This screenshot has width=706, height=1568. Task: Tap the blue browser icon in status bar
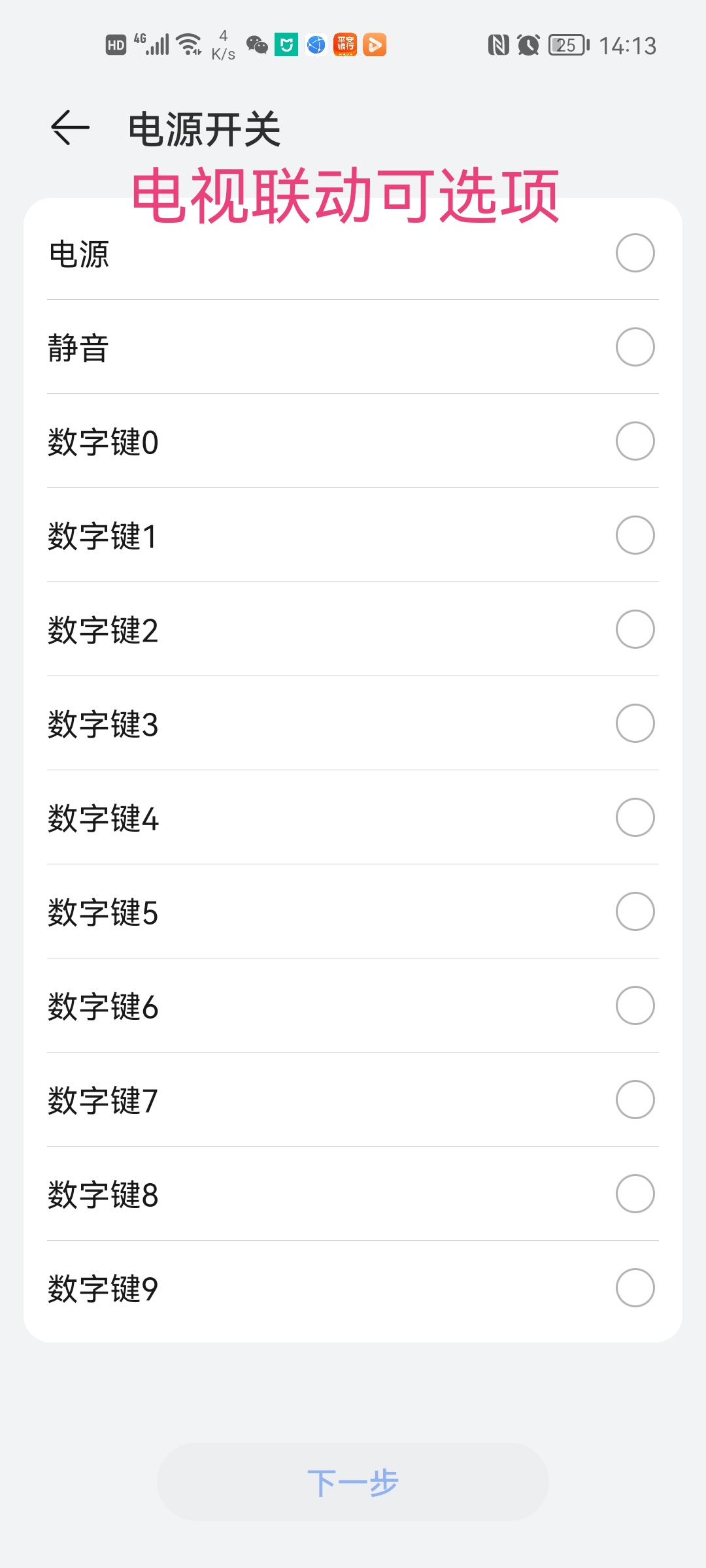pyautogui.click(x=315, y=44)
